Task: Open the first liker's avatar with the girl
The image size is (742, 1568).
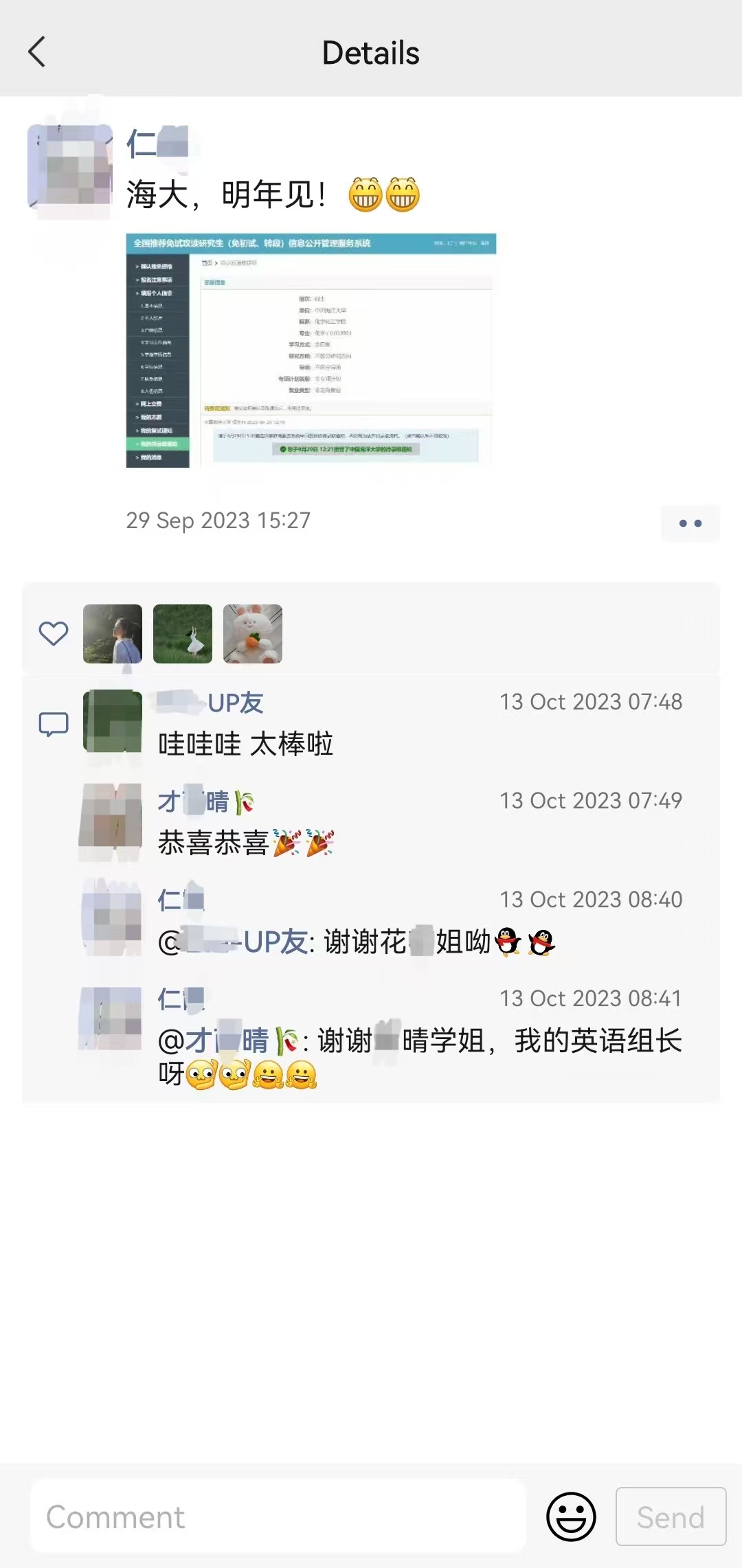Action: [x=113, y=633]
